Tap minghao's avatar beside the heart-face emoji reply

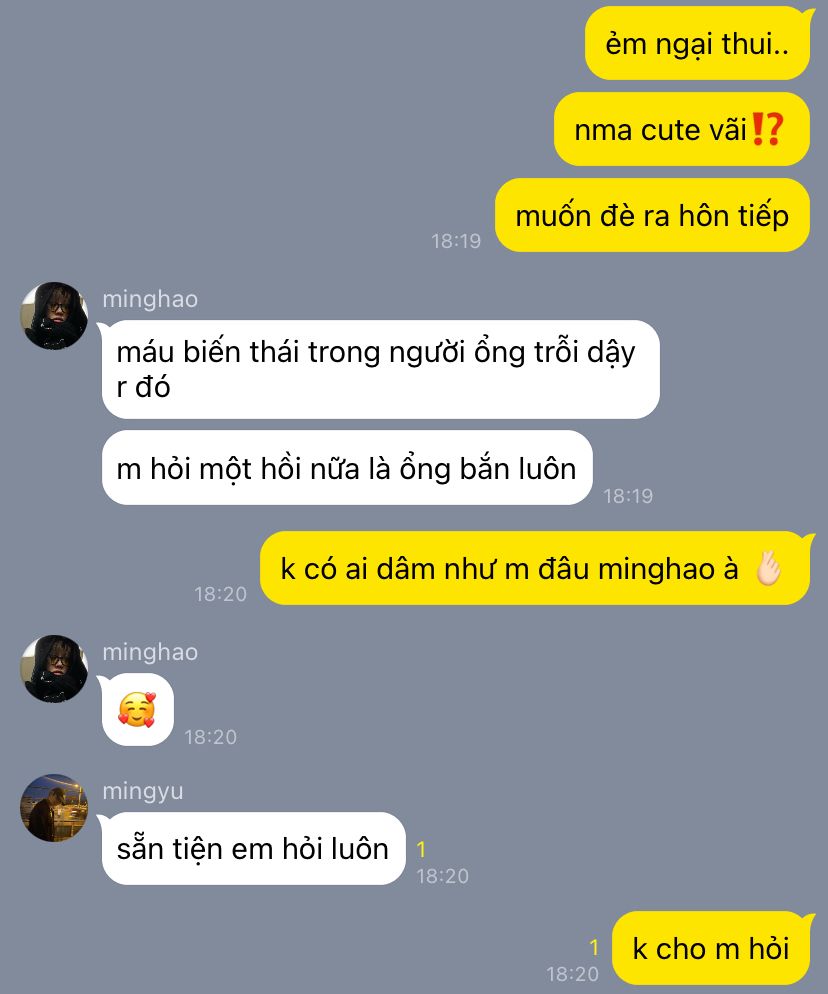tap(54, 668)
